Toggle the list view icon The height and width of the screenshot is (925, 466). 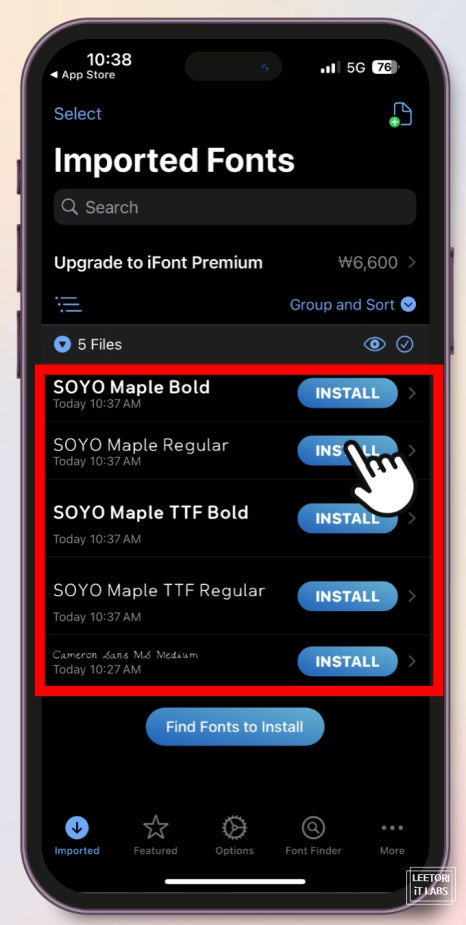68,304
